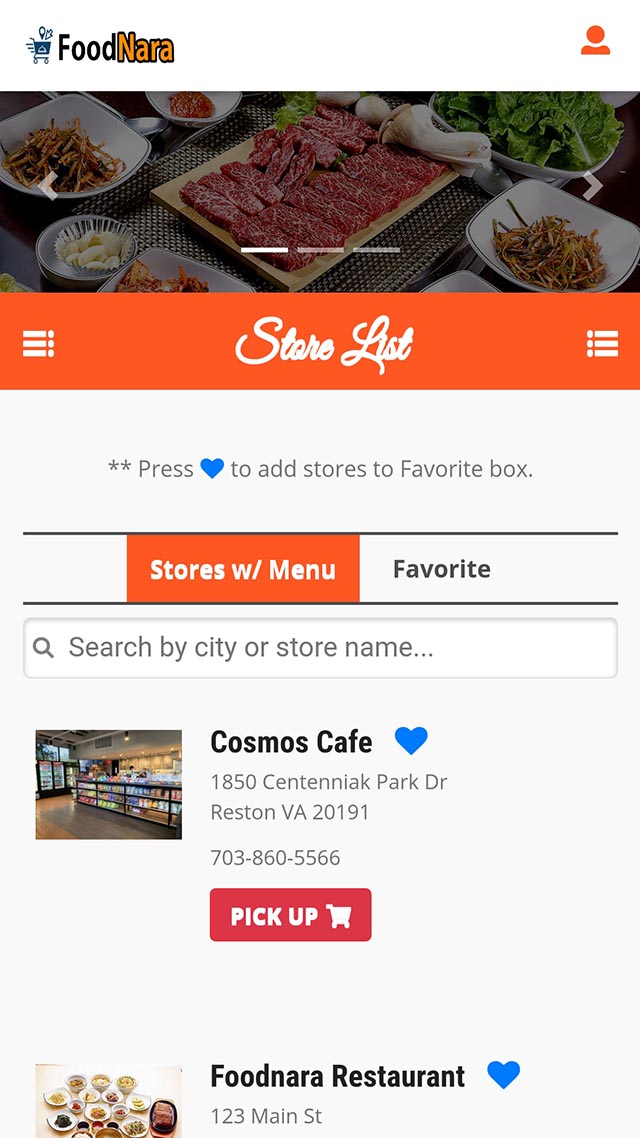This screenshot has width=640, height=1138.
Task: Switch to the Stores w/ Menu tab
Action: click(x=243, y=569)
